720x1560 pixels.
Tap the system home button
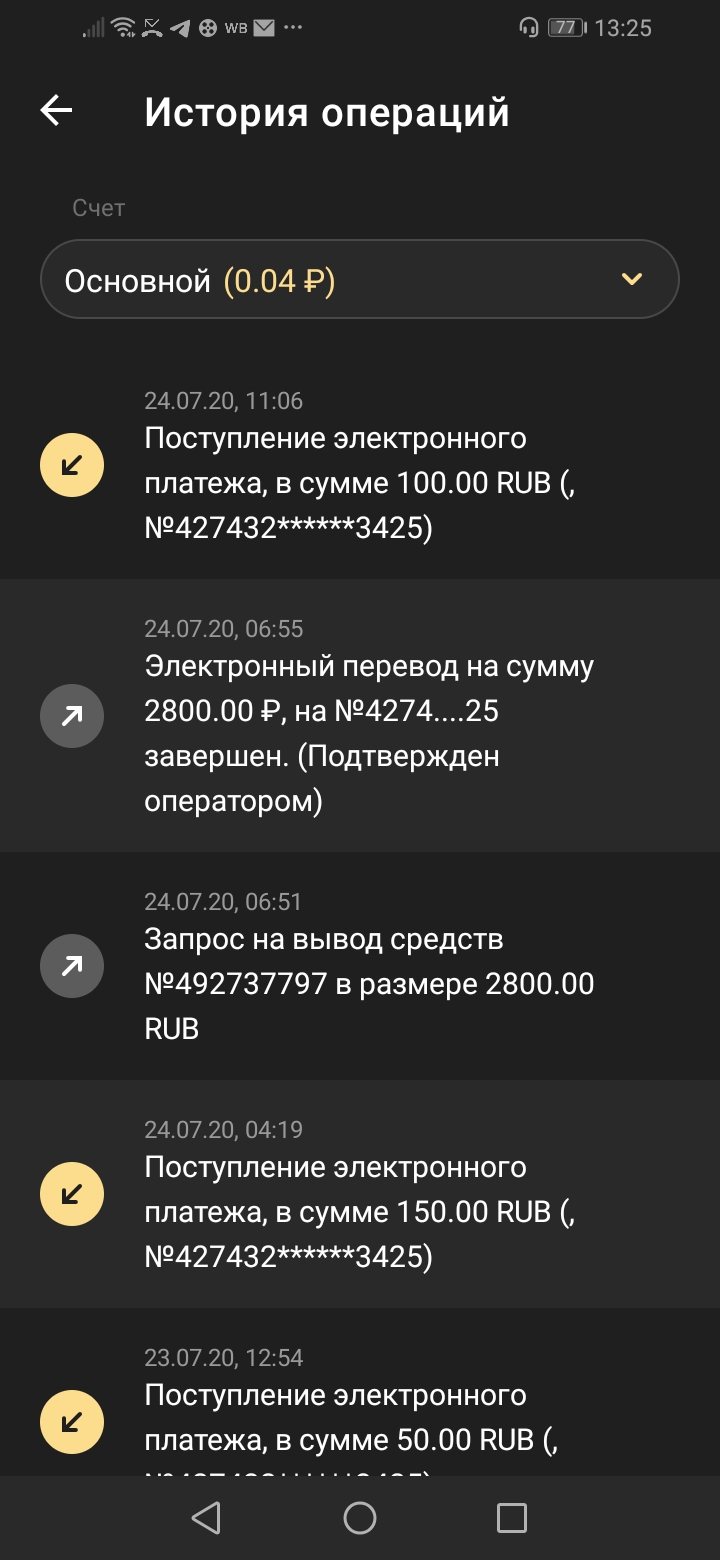[360, 1518]
